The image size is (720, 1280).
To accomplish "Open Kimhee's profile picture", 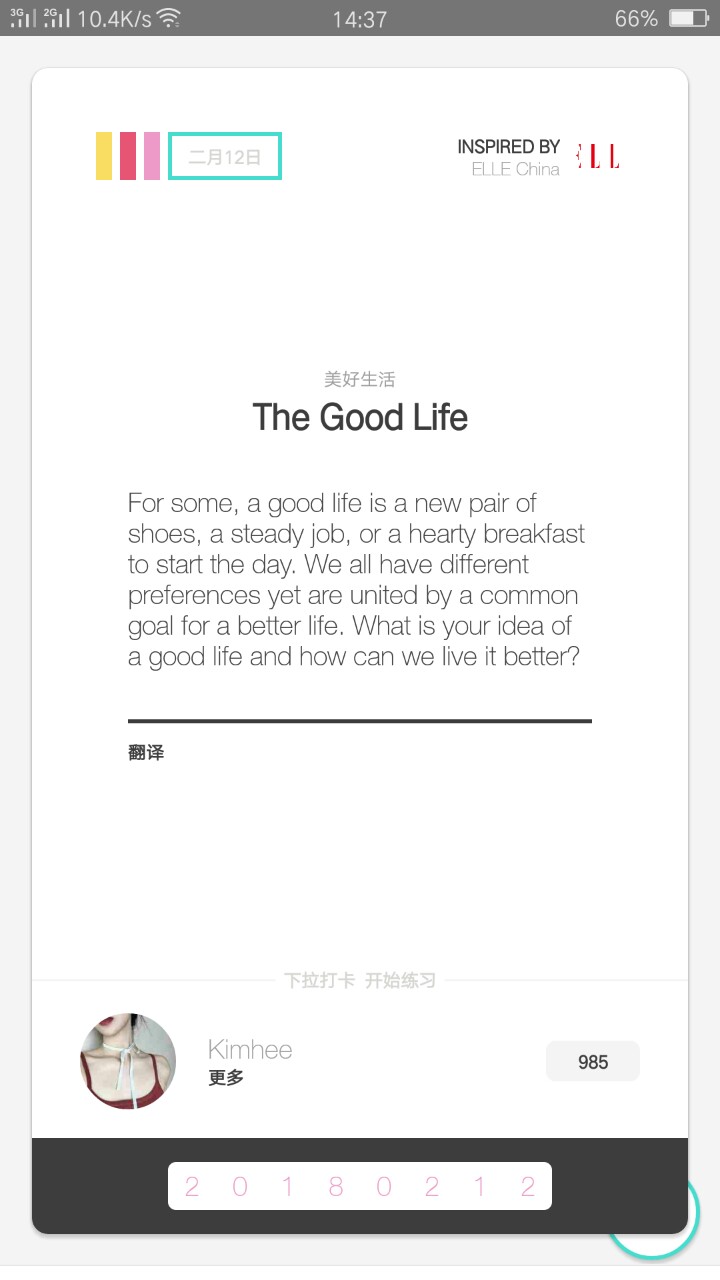I will pos(128,1061).
